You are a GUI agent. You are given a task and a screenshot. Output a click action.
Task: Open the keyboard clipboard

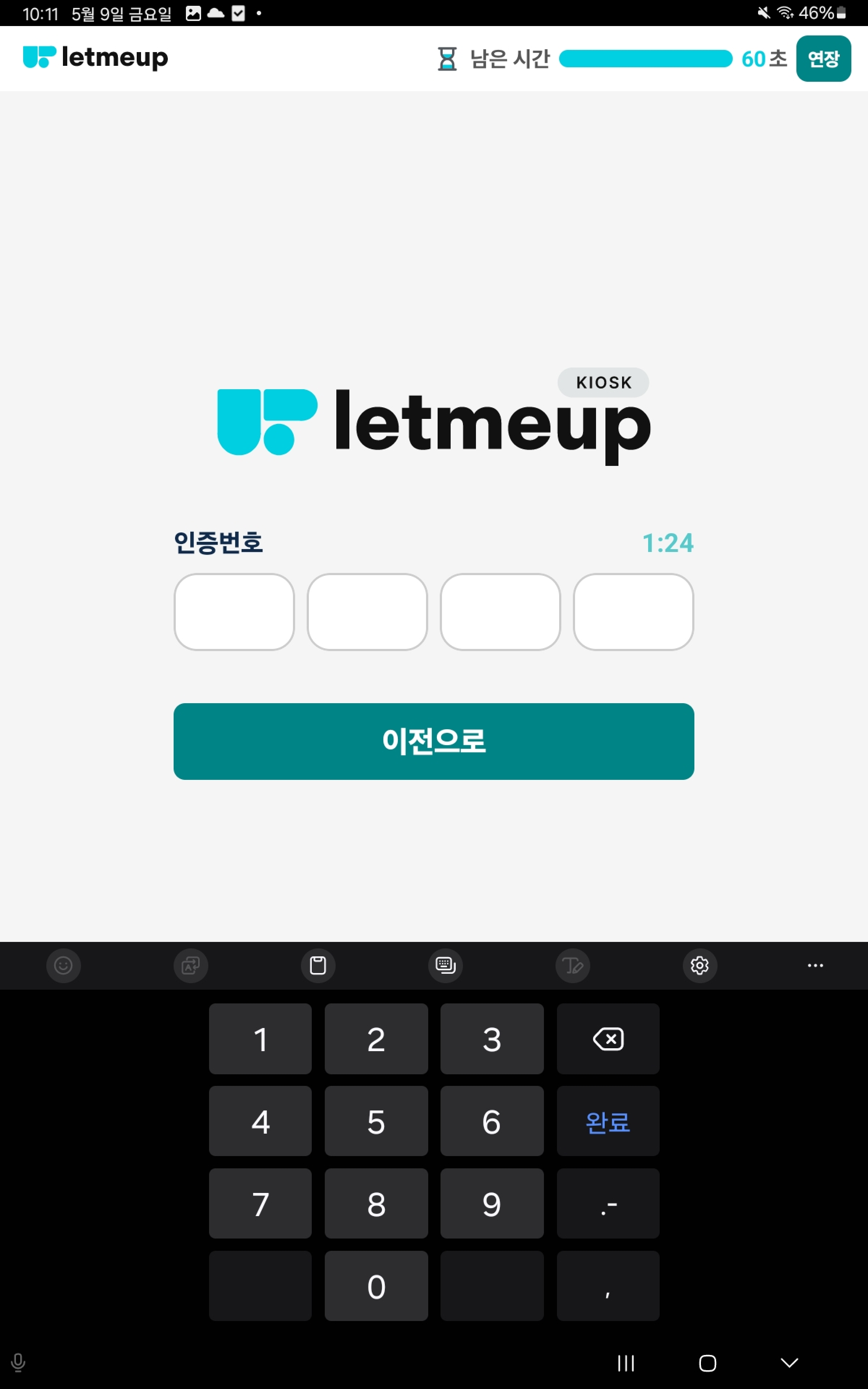[x=318, y=965]
